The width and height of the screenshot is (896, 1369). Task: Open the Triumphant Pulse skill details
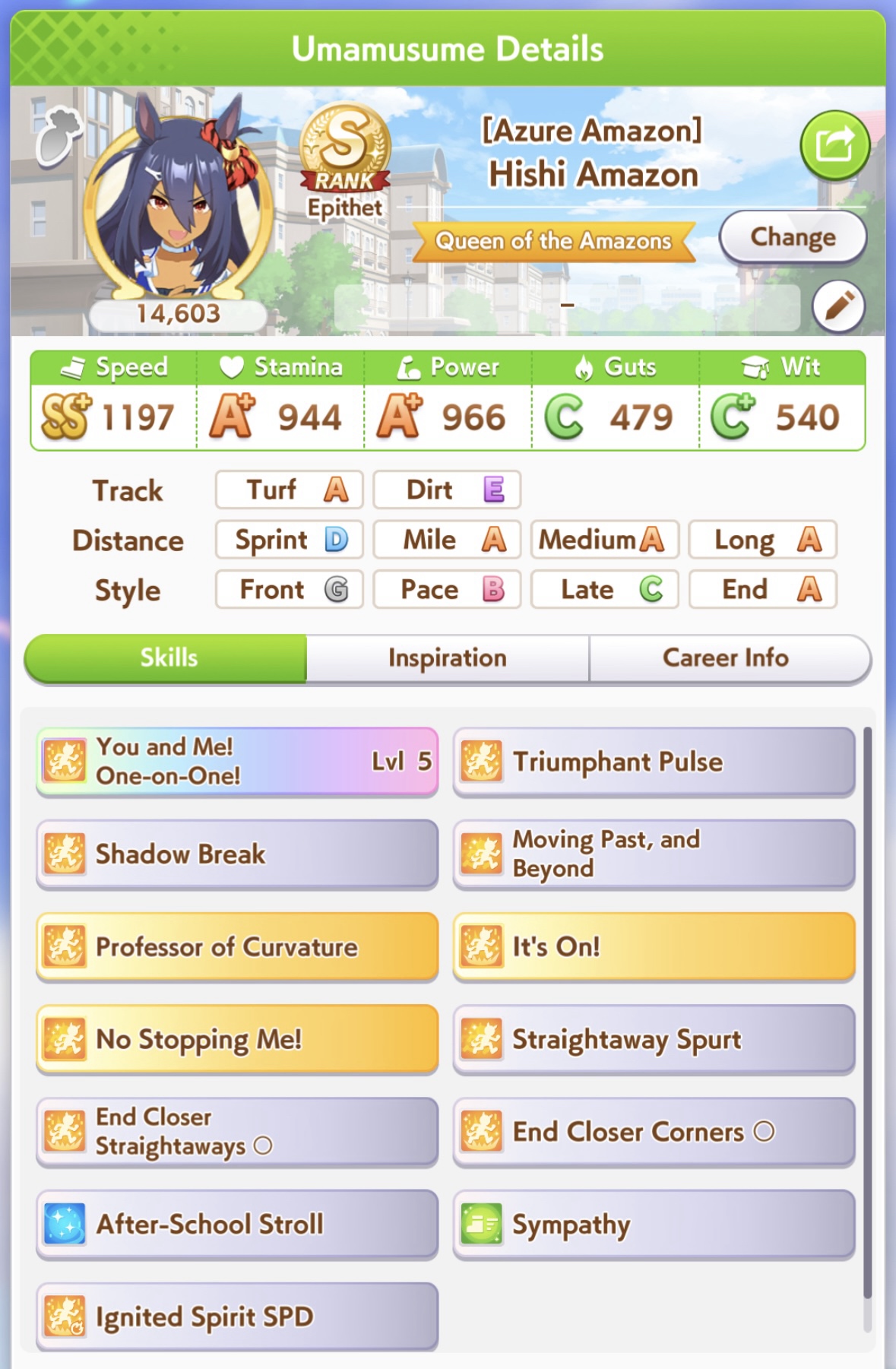654,762
